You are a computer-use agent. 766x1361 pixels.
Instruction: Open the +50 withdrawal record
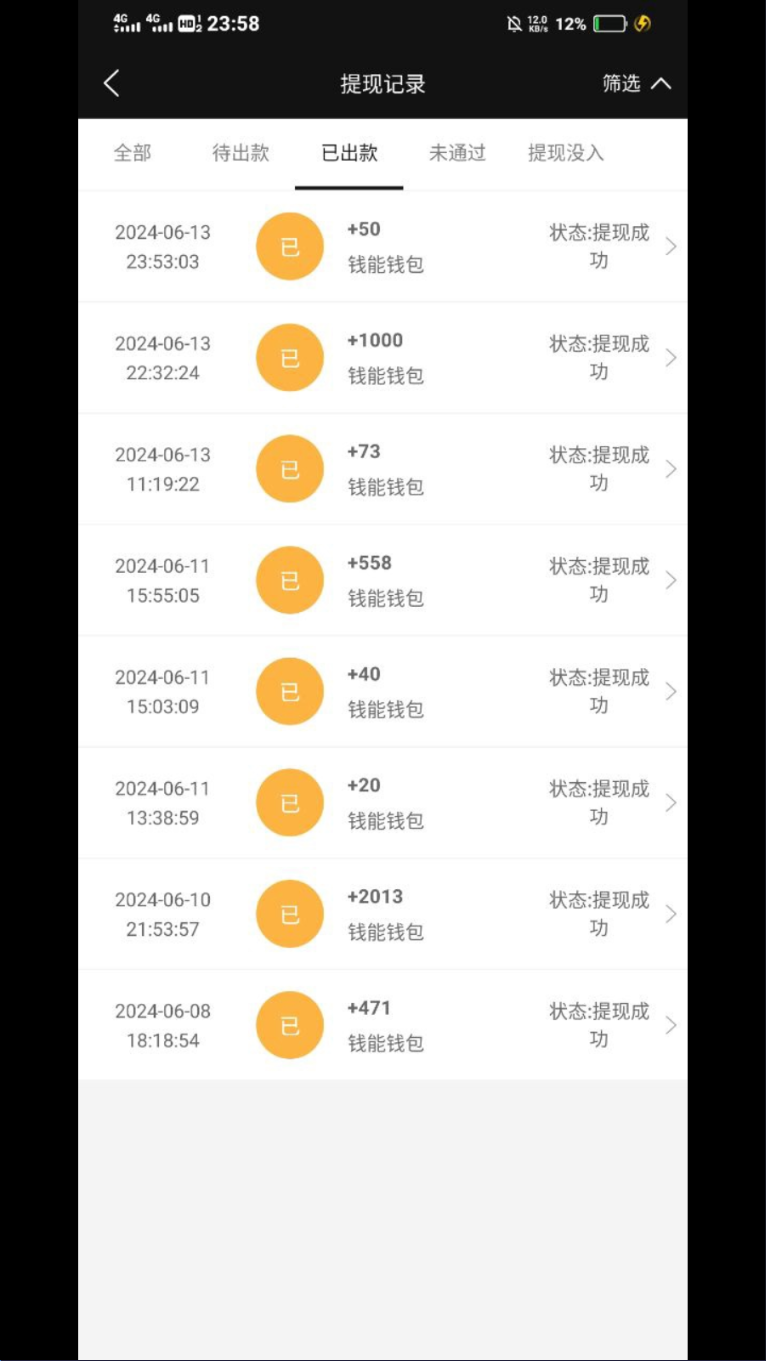coord(383,246)
